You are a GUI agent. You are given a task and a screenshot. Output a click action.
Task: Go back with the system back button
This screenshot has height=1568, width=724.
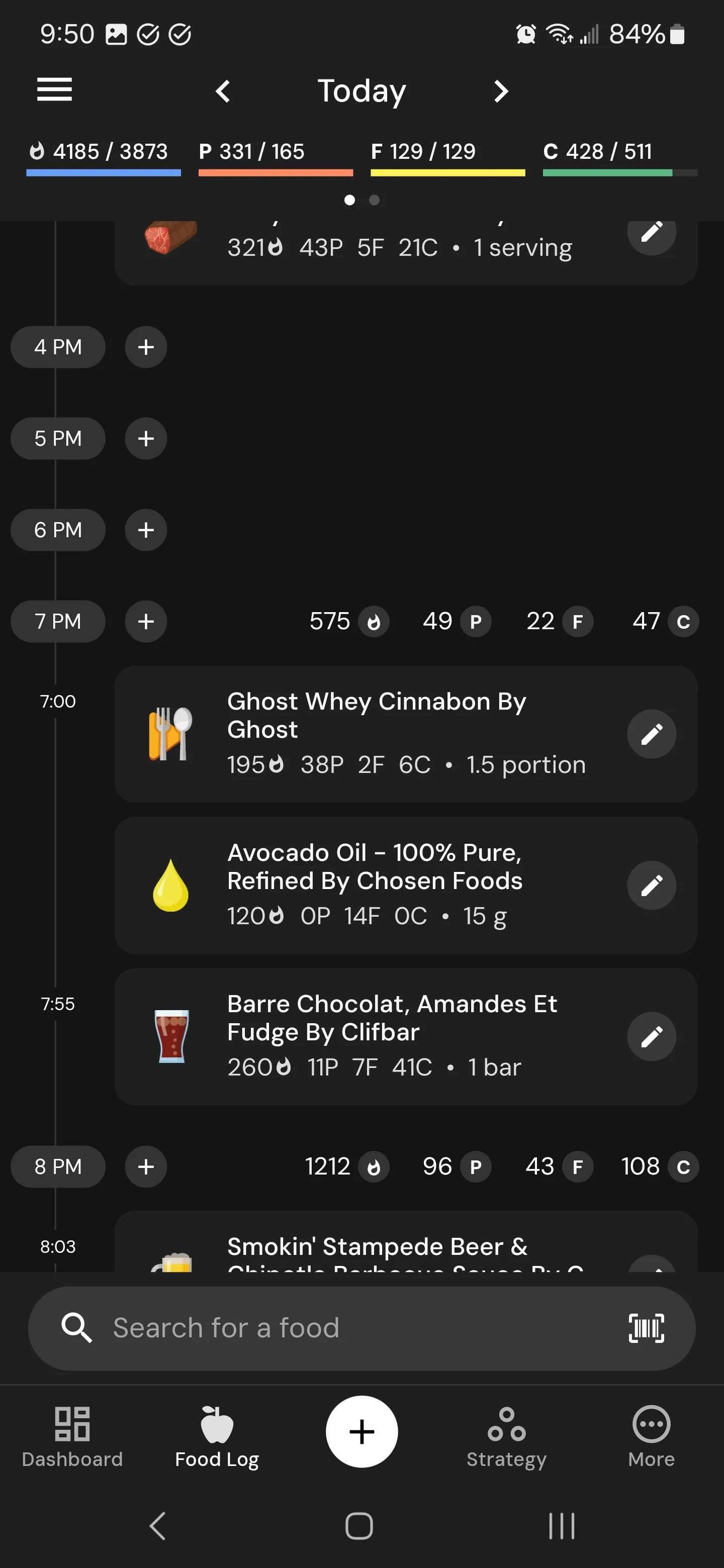click(158, 1526)
